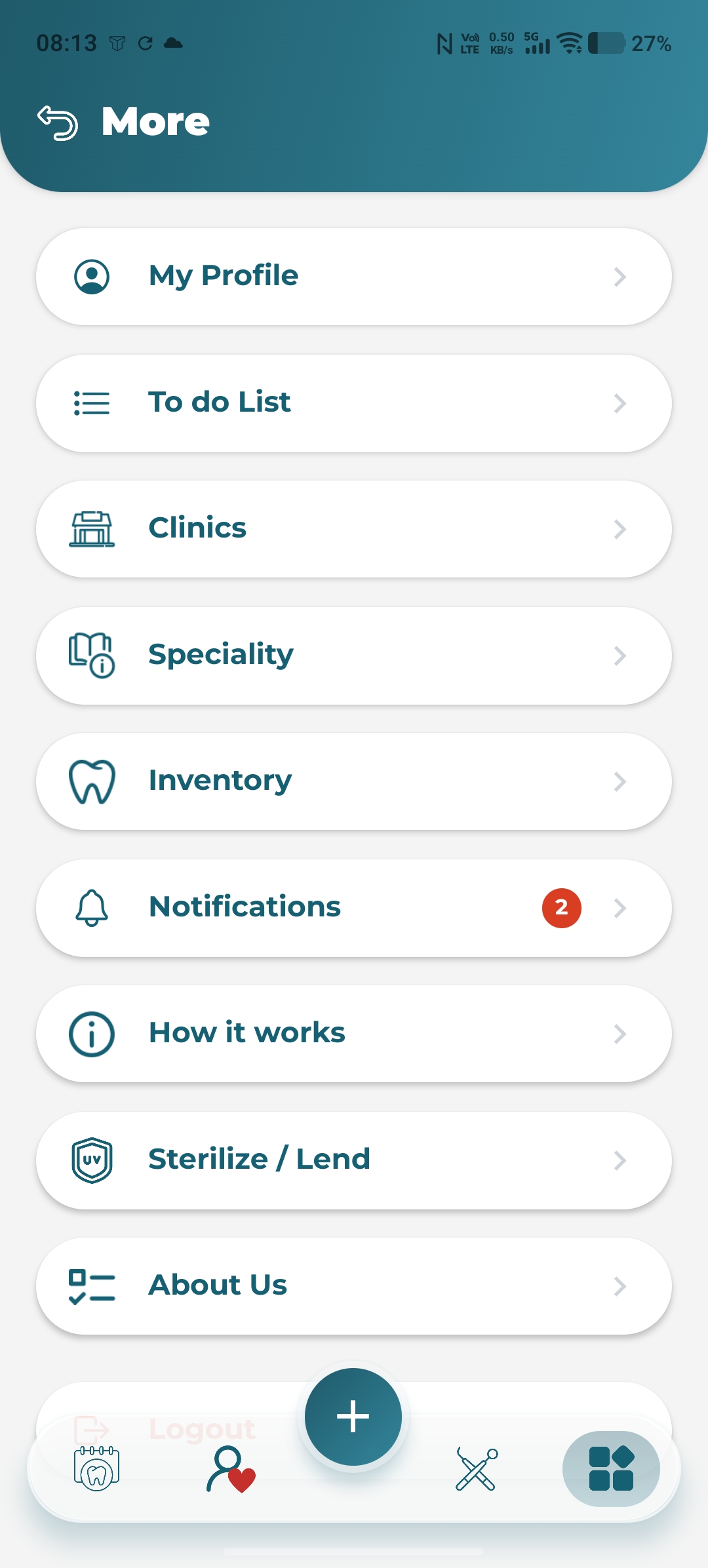Click the UV shield Sterilize icon
This screenshot has width=708, height=1568.
pyautogui.click(x=91, y=1160)
